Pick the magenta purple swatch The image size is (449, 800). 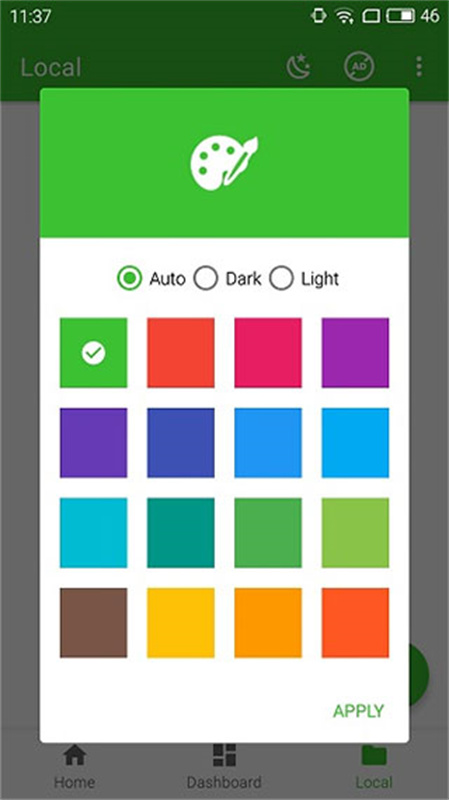(x=355, y=353)
